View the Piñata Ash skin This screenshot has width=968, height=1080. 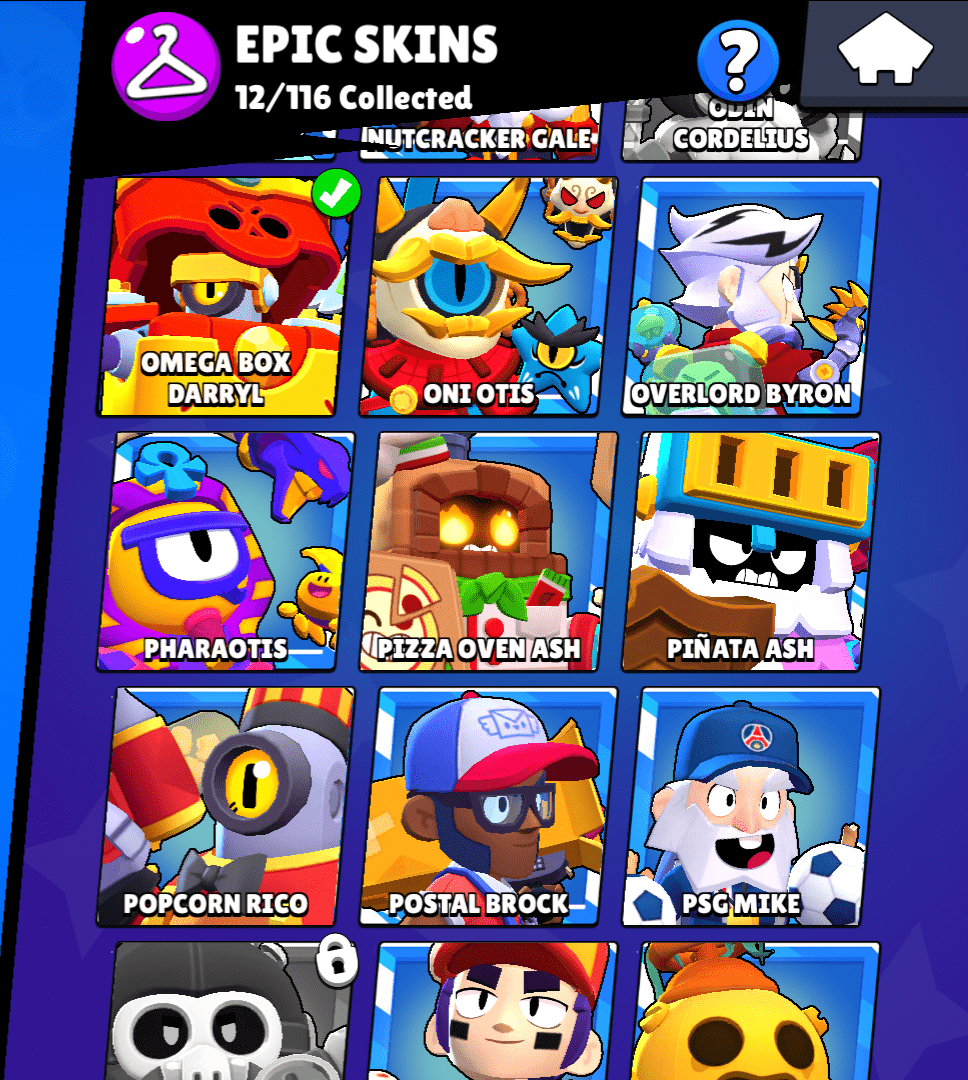pos(750,550)
